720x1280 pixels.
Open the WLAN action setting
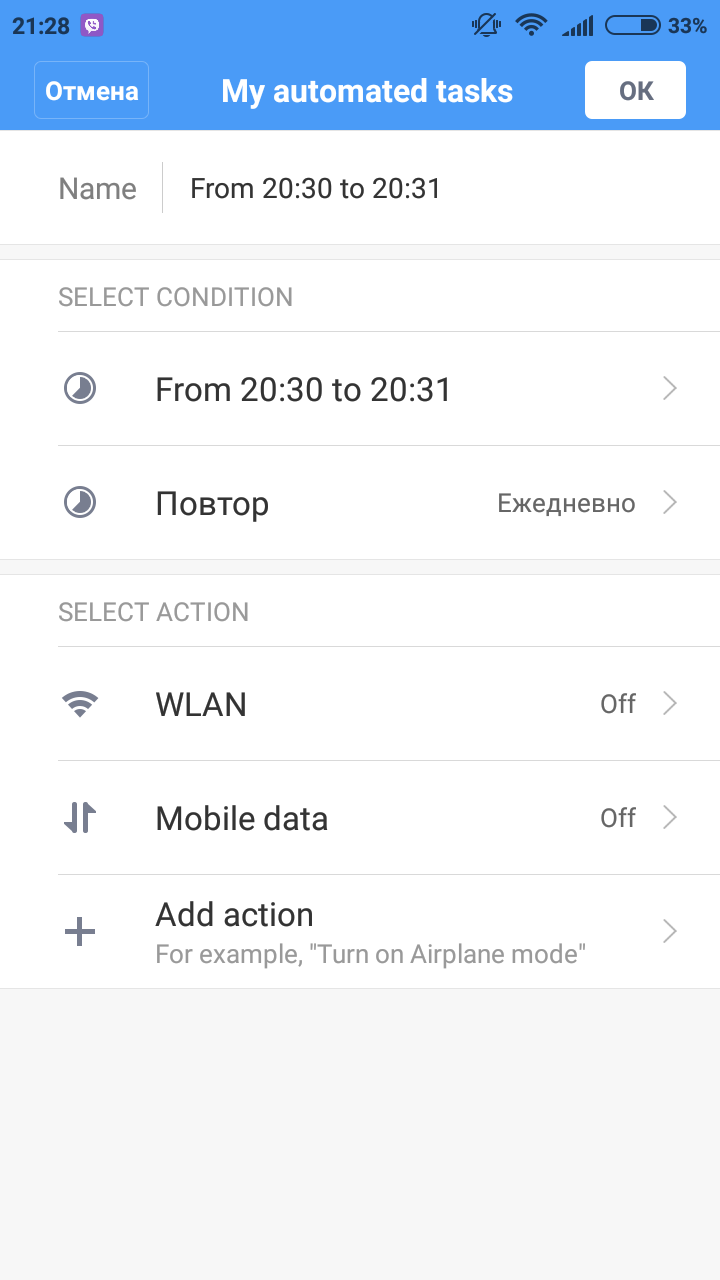pyautogui.click(x=360, y=704)
